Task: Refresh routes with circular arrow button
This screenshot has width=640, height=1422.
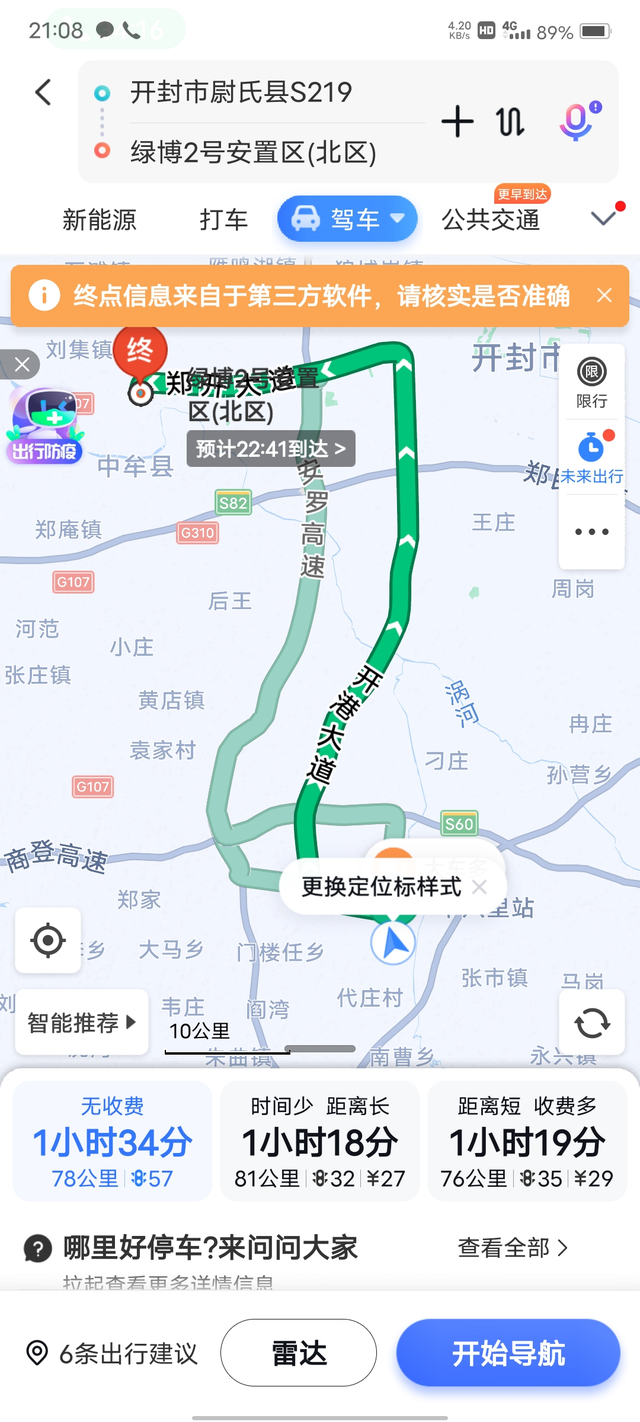Action: [x=592, y=1022]
